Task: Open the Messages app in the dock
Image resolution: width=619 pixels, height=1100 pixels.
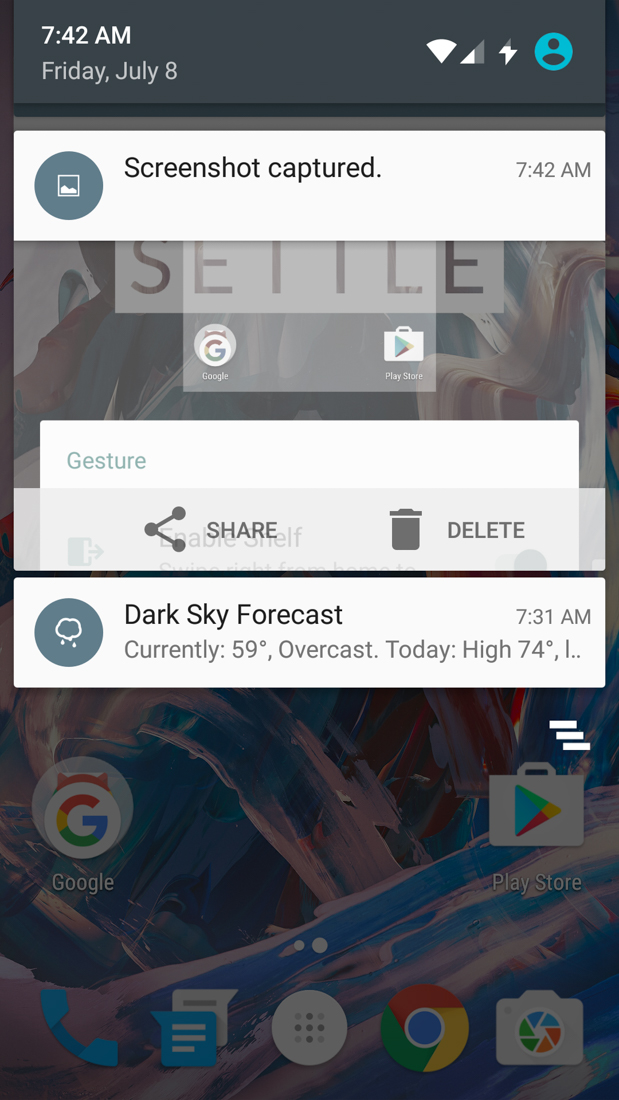Action: coord(193,1027)
